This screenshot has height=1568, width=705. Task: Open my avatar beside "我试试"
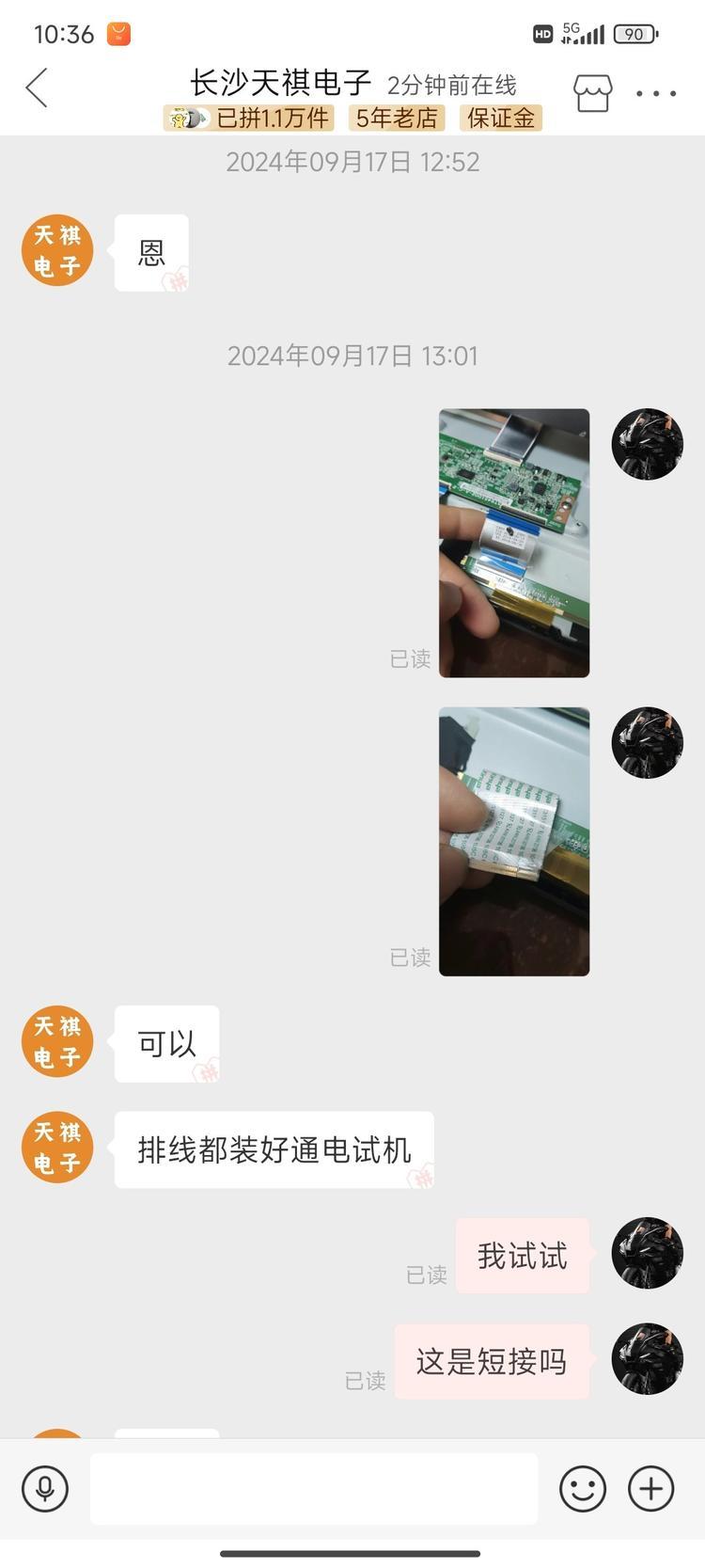648,1253
